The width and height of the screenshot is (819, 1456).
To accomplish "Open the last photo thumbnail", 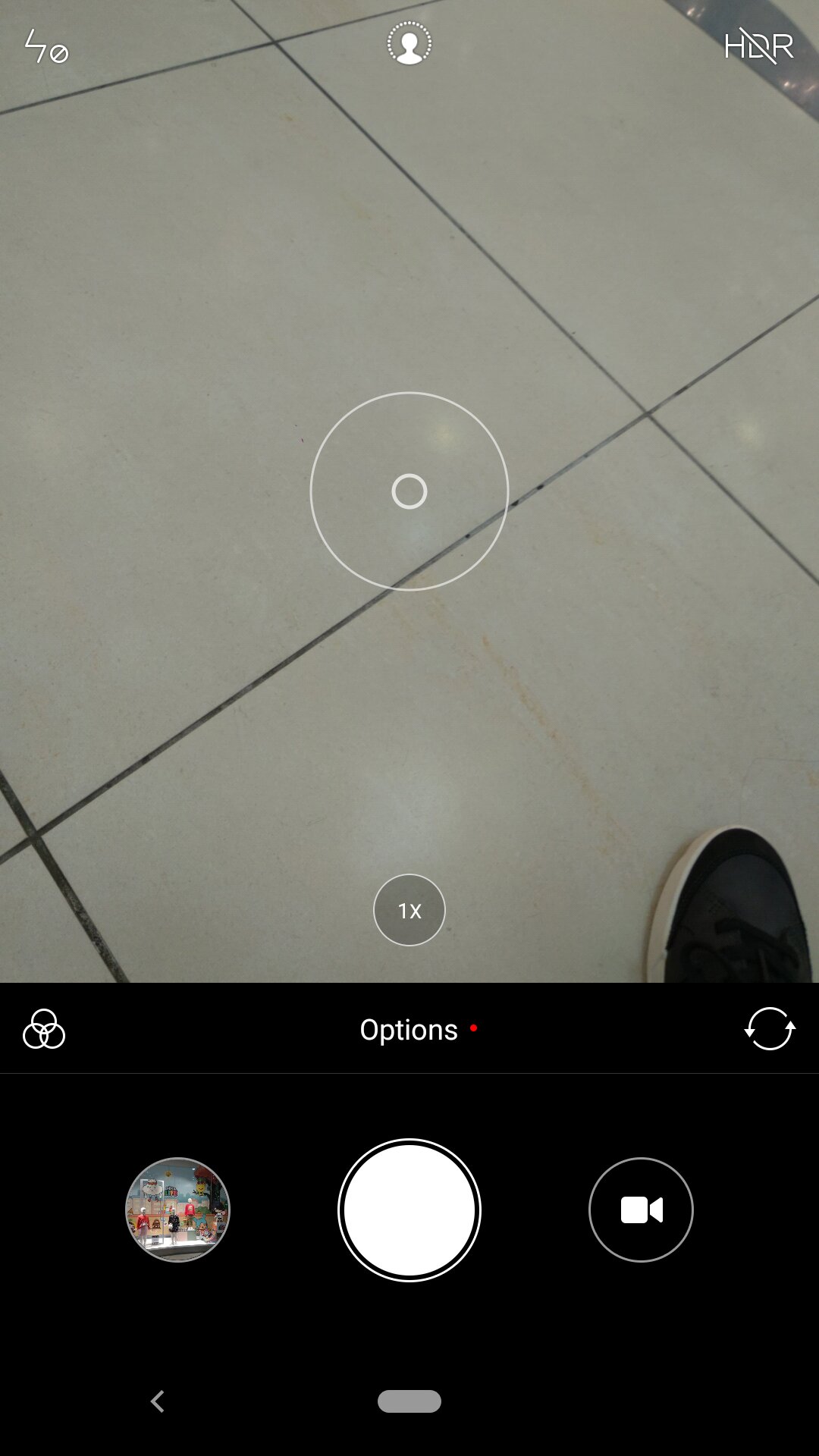I will (177, 1210).
